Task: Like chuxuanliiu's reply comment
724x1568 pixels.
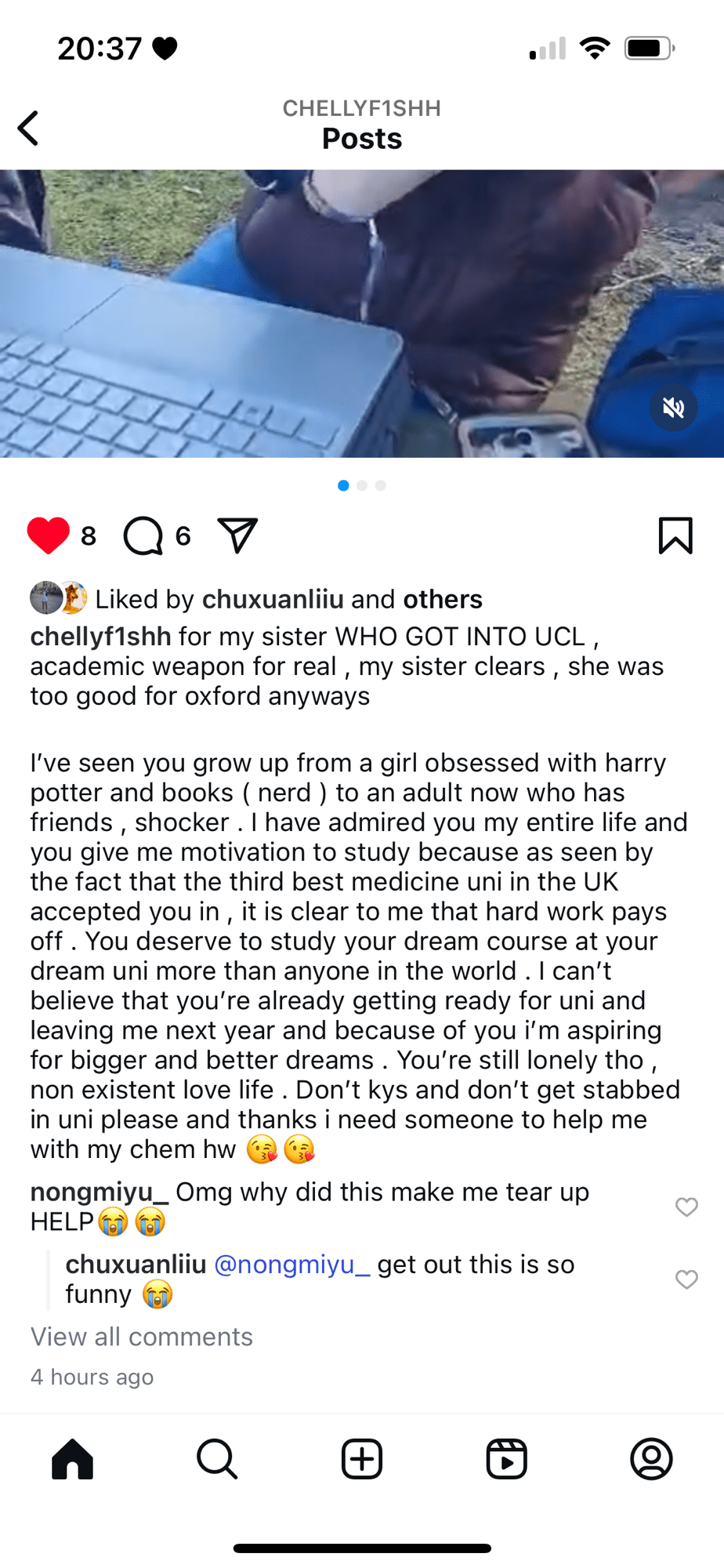Action: (686, 1279)
